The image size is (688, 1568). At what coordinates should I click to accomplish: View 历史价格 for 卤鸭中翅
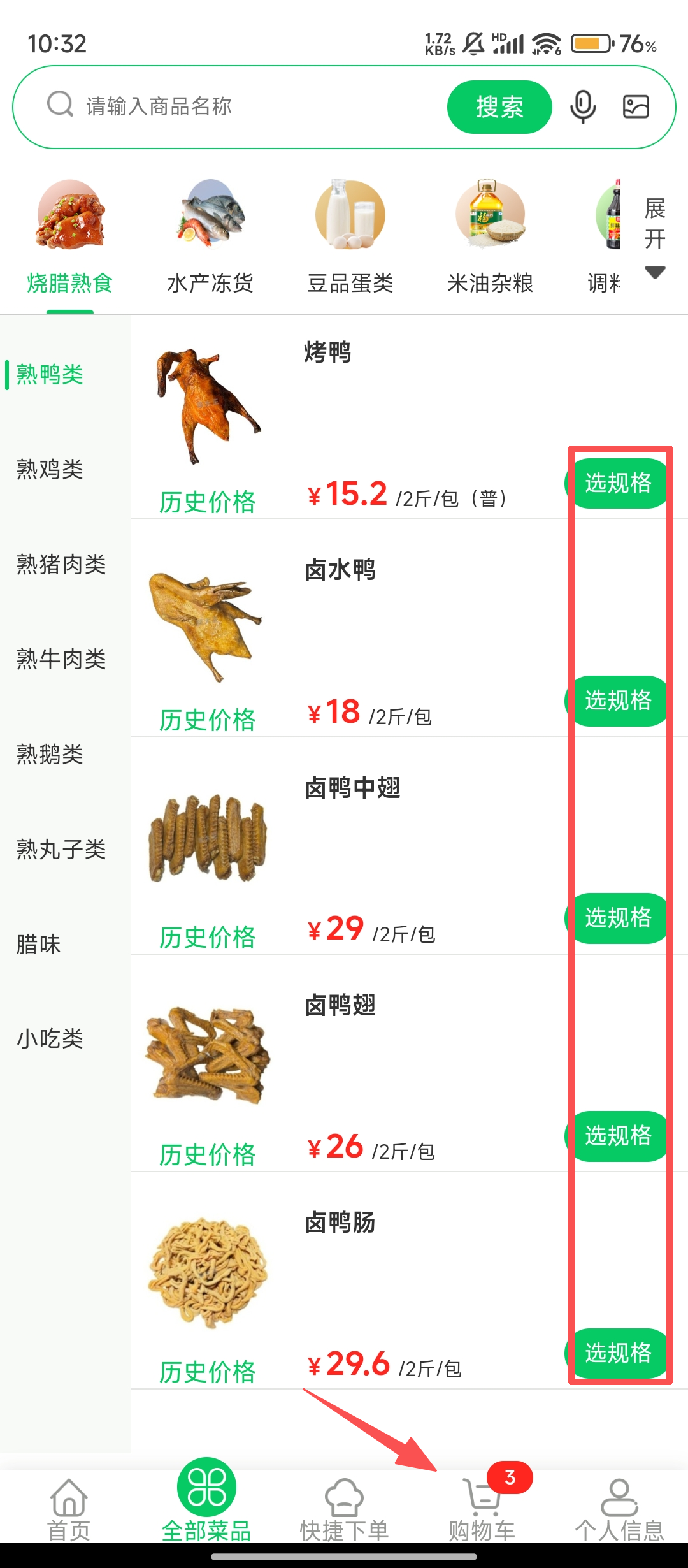click(207, 937)
